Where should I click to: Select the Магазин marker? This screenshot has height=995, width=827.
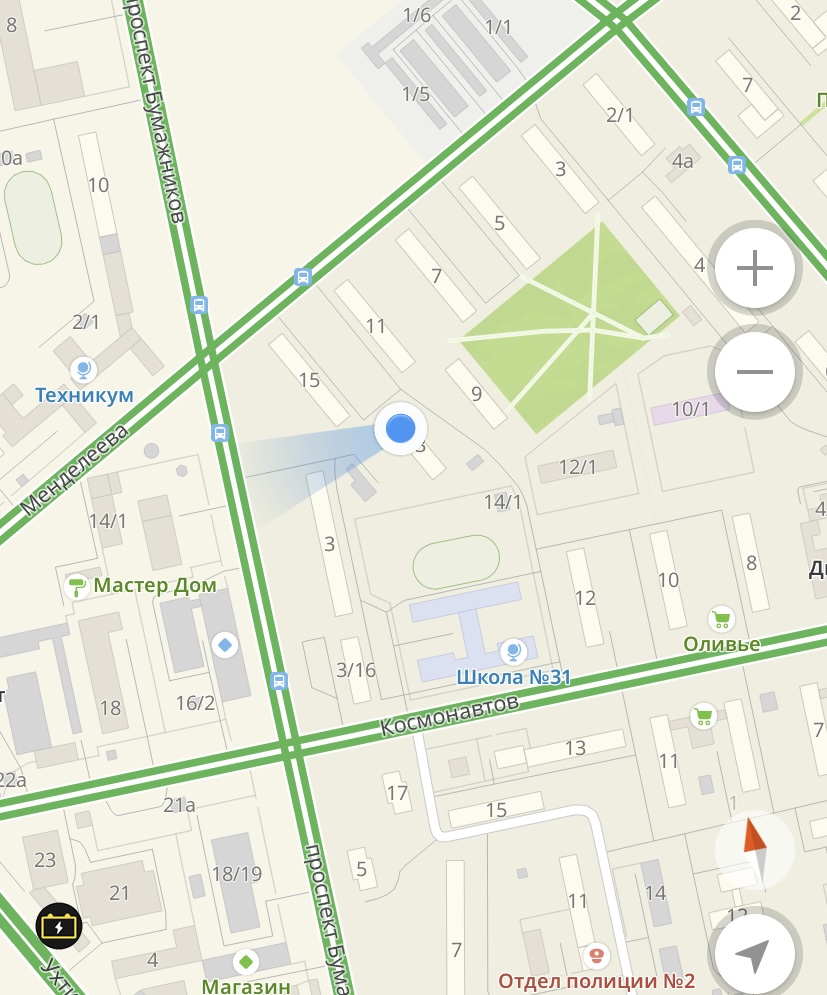tap(245, 962)
